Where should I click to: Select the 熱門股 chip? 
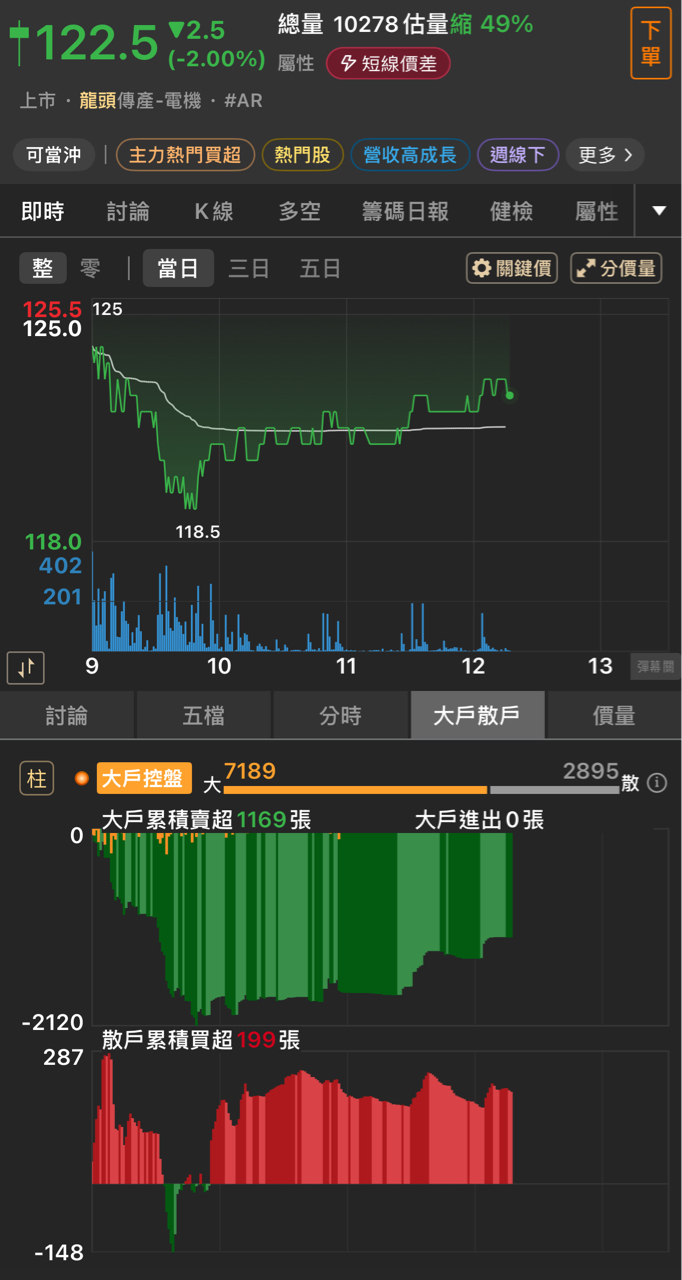[302, 155]
